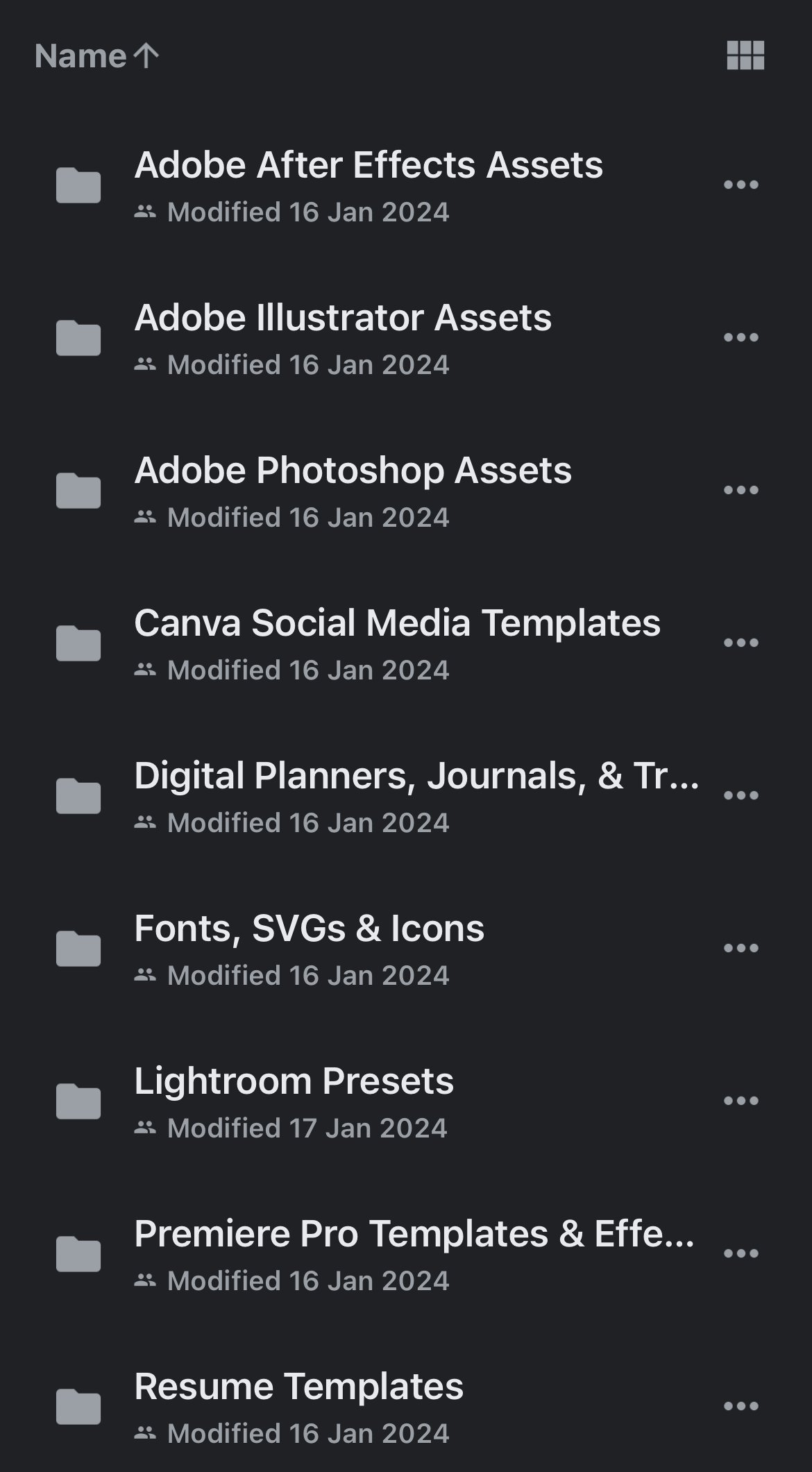Open more options for Adobe After Effects Assets
The image size is (812, 1472).
pyautogui.click(x=741, y=183)
